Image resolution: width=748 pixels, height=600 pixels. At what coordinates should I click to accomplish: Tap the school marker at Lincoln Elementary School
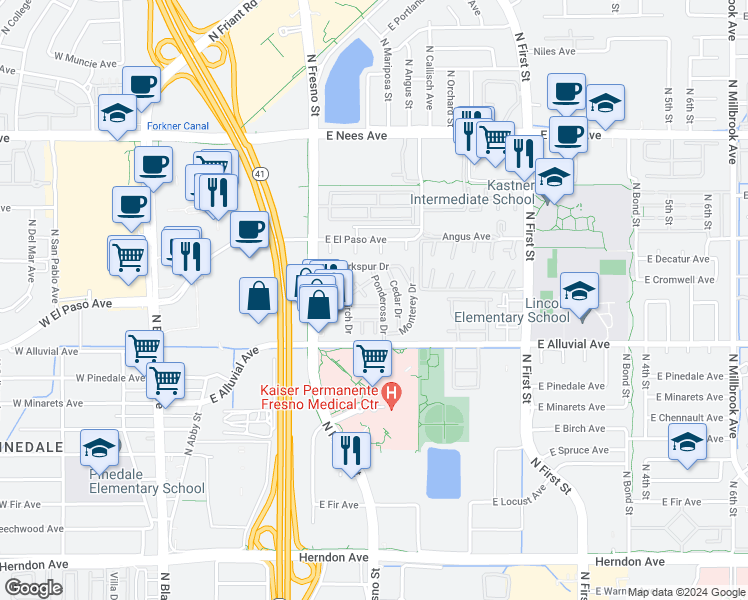point(580,293)
